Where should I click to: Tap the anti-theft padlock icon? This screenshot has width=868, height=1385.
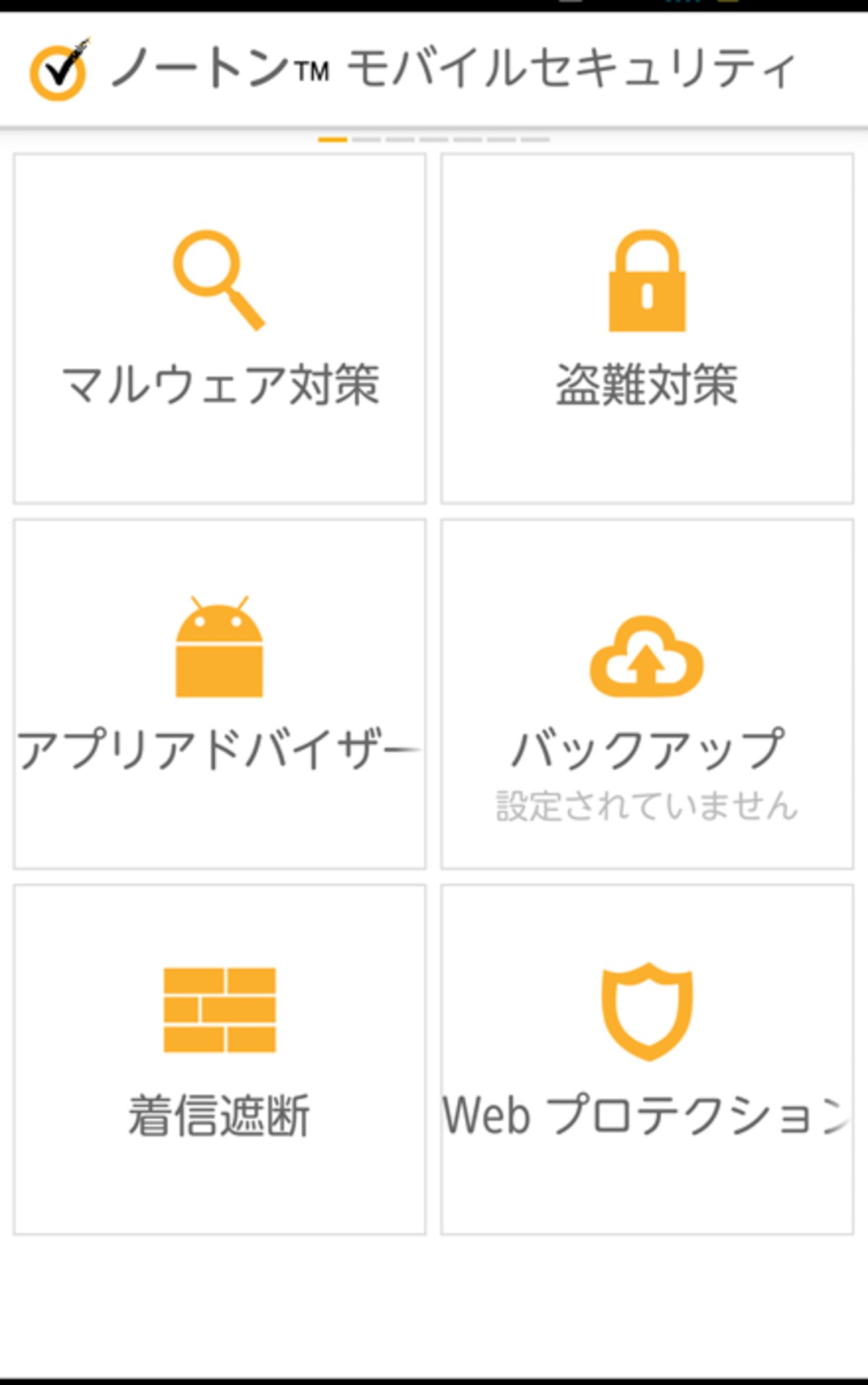pos(647,282)
